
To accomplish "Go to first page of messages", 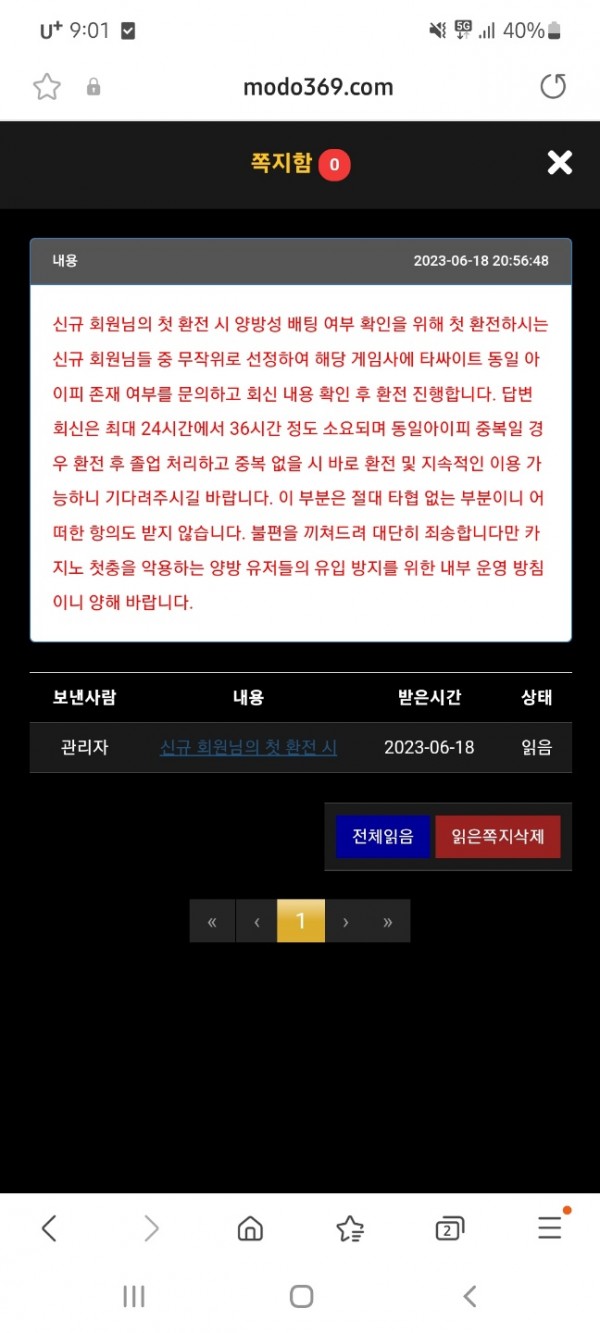I will coord(212,922).
